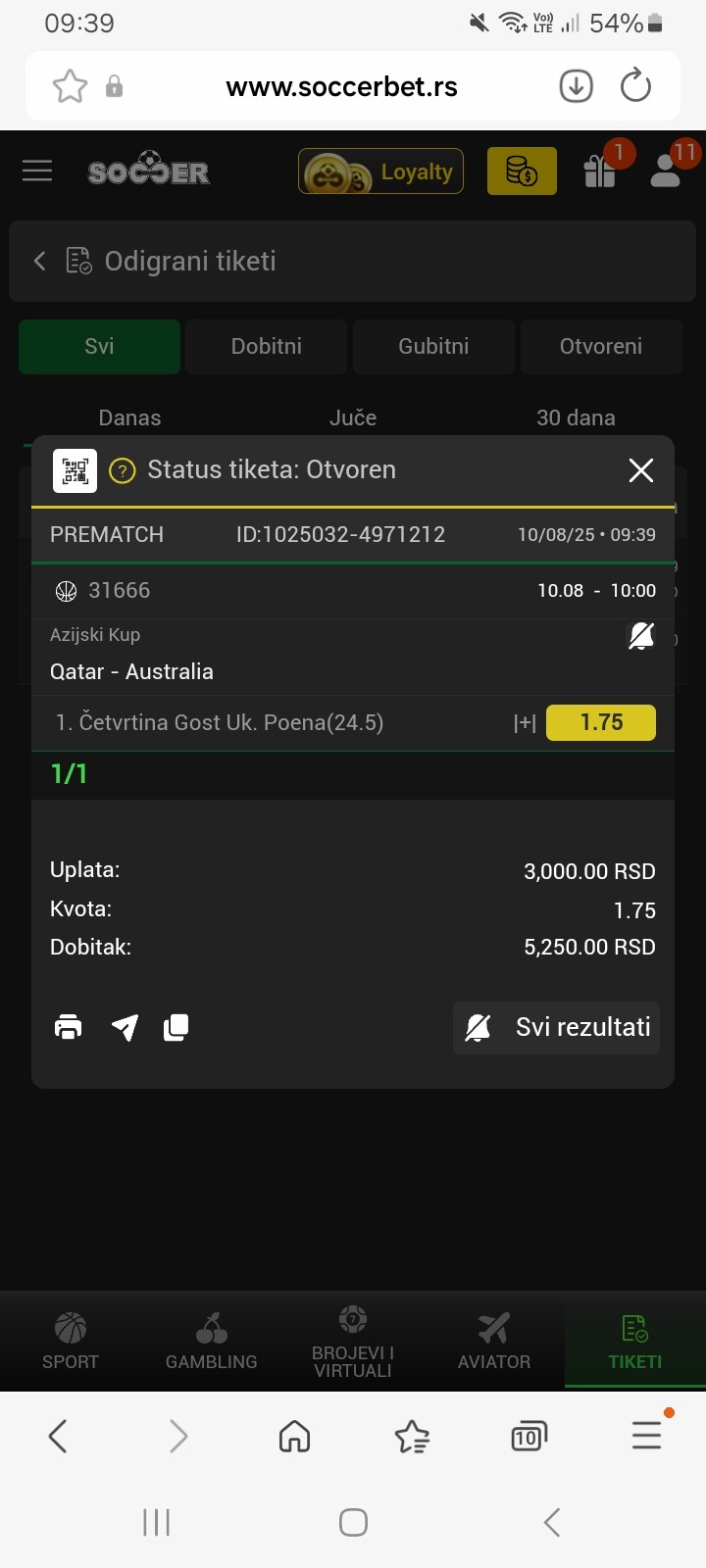
Task: Open the ticket QR code icon
Action: click(x=75, y=470)
